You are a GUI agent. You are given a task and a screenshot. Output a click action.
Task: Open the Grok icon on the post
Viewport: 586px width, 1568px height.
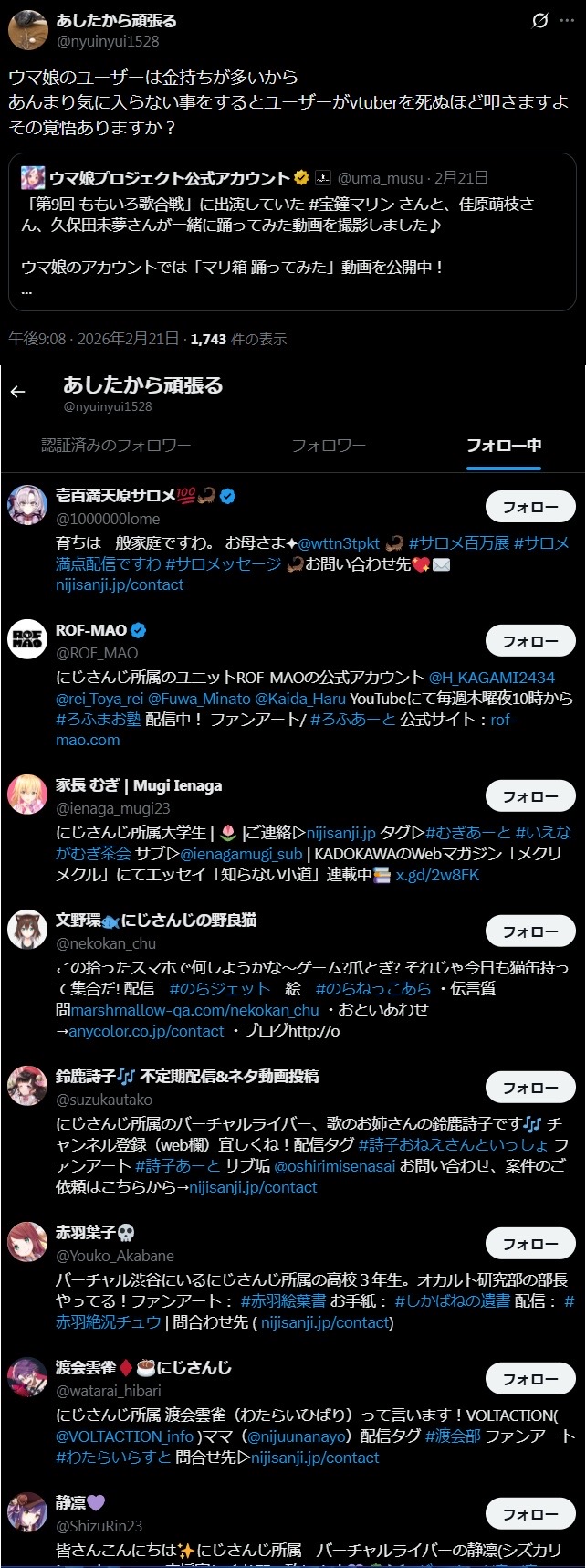540,20
